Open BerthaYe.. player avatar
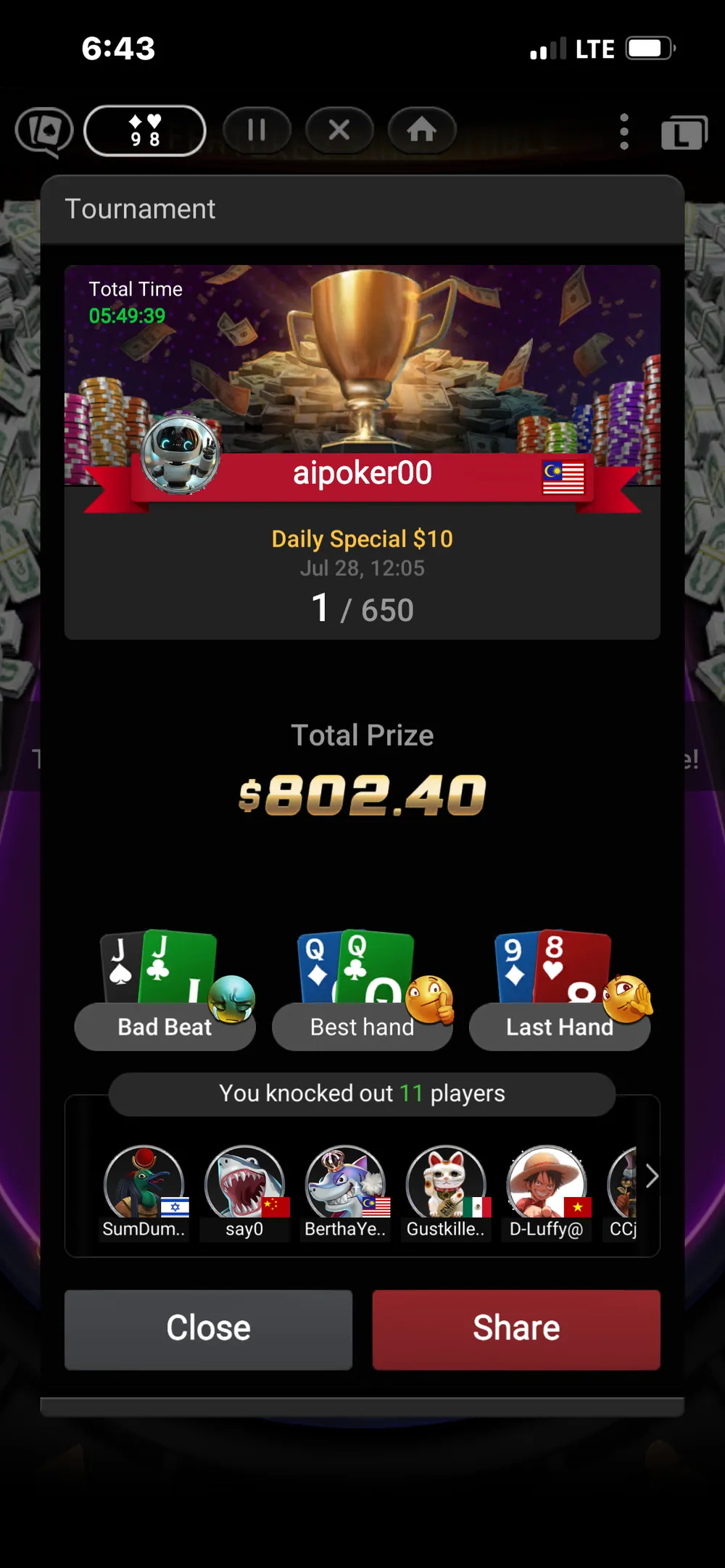725x1568 pixels. coord(345,1183)
